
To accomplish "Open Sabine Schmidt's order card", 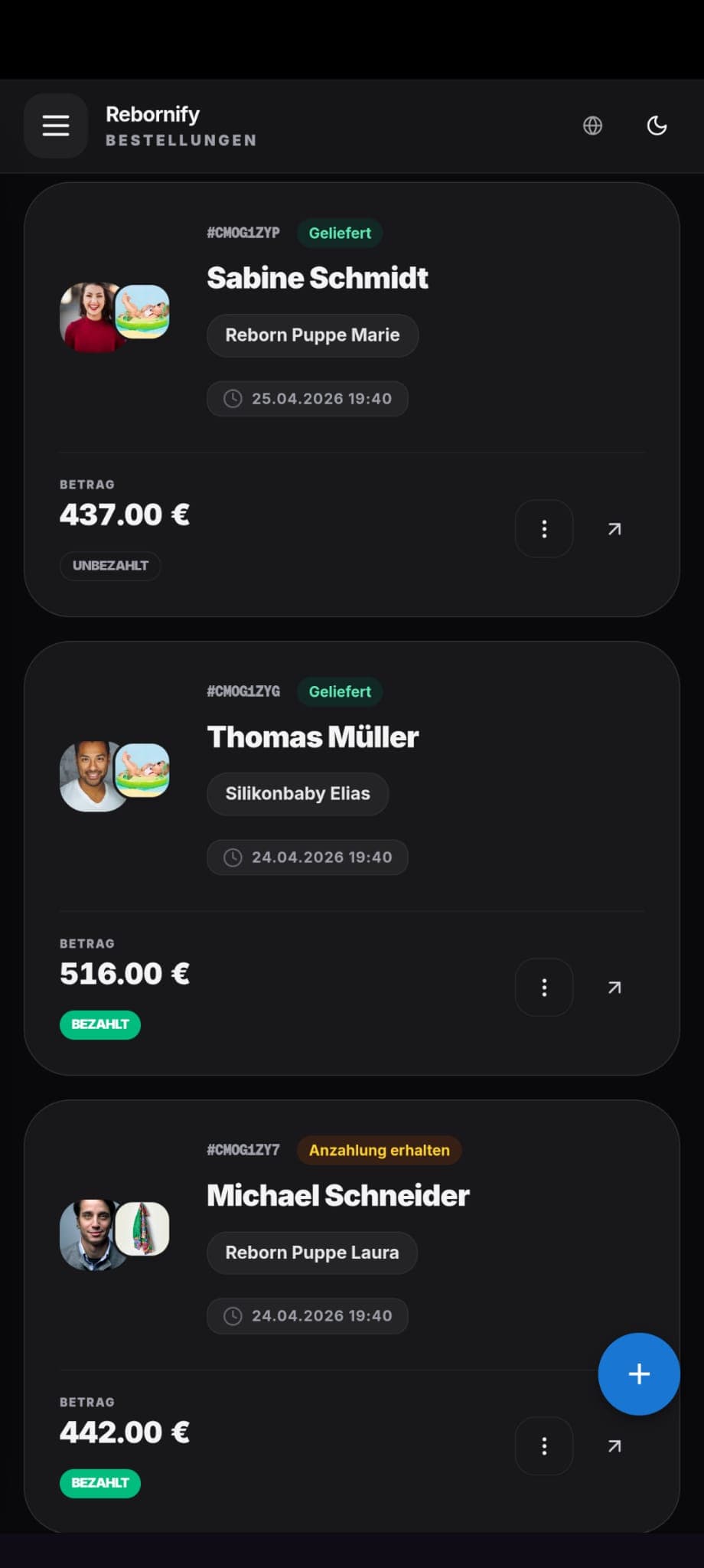I will [352, 400].
